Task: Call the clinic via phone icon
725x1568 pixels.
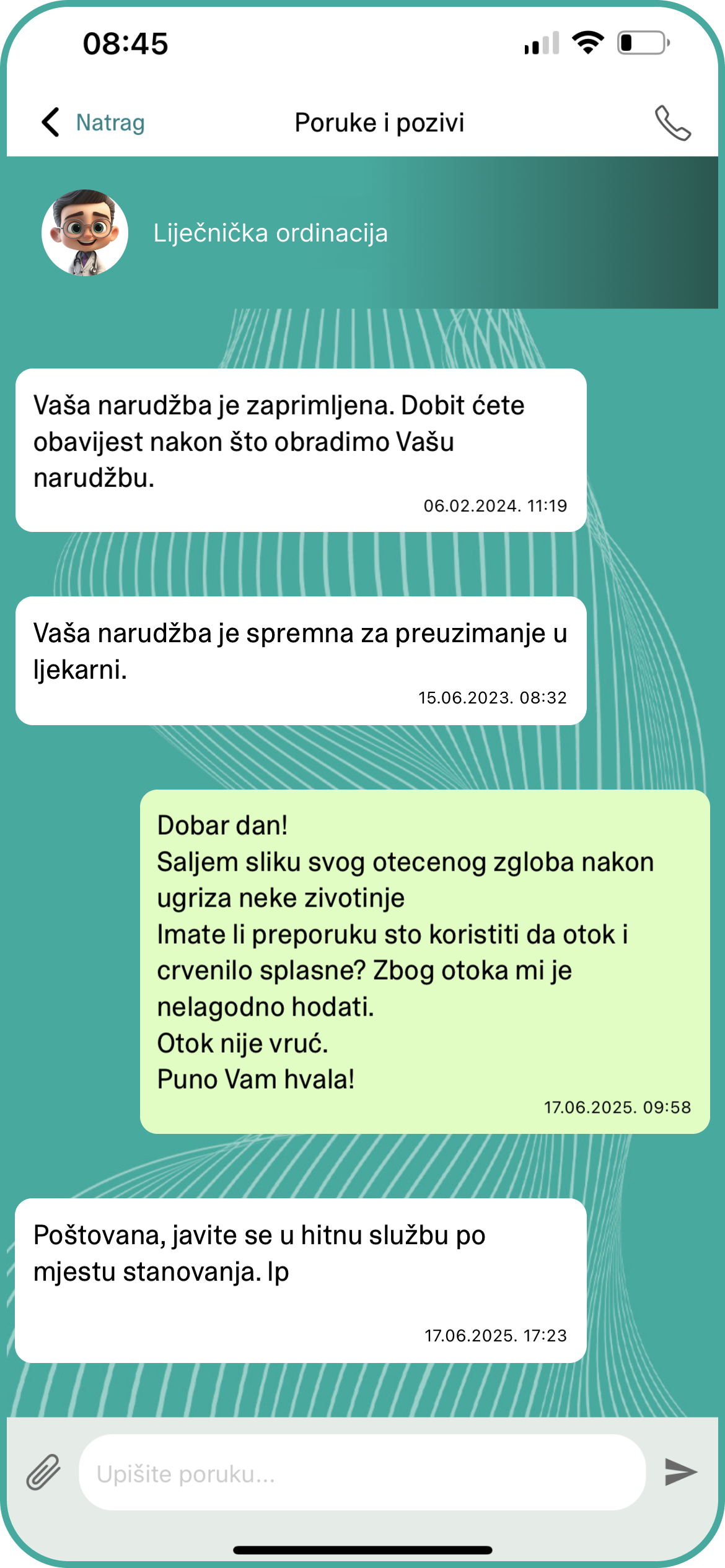Action: [x=672, y=123]
